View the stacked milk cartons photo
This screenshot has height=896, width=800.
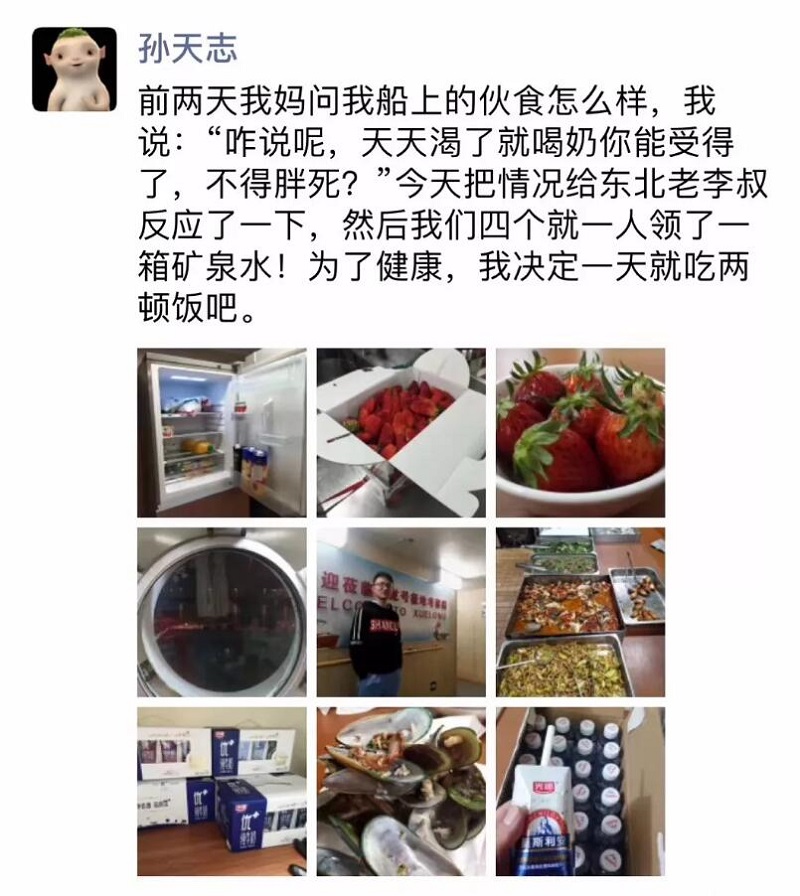221,791
